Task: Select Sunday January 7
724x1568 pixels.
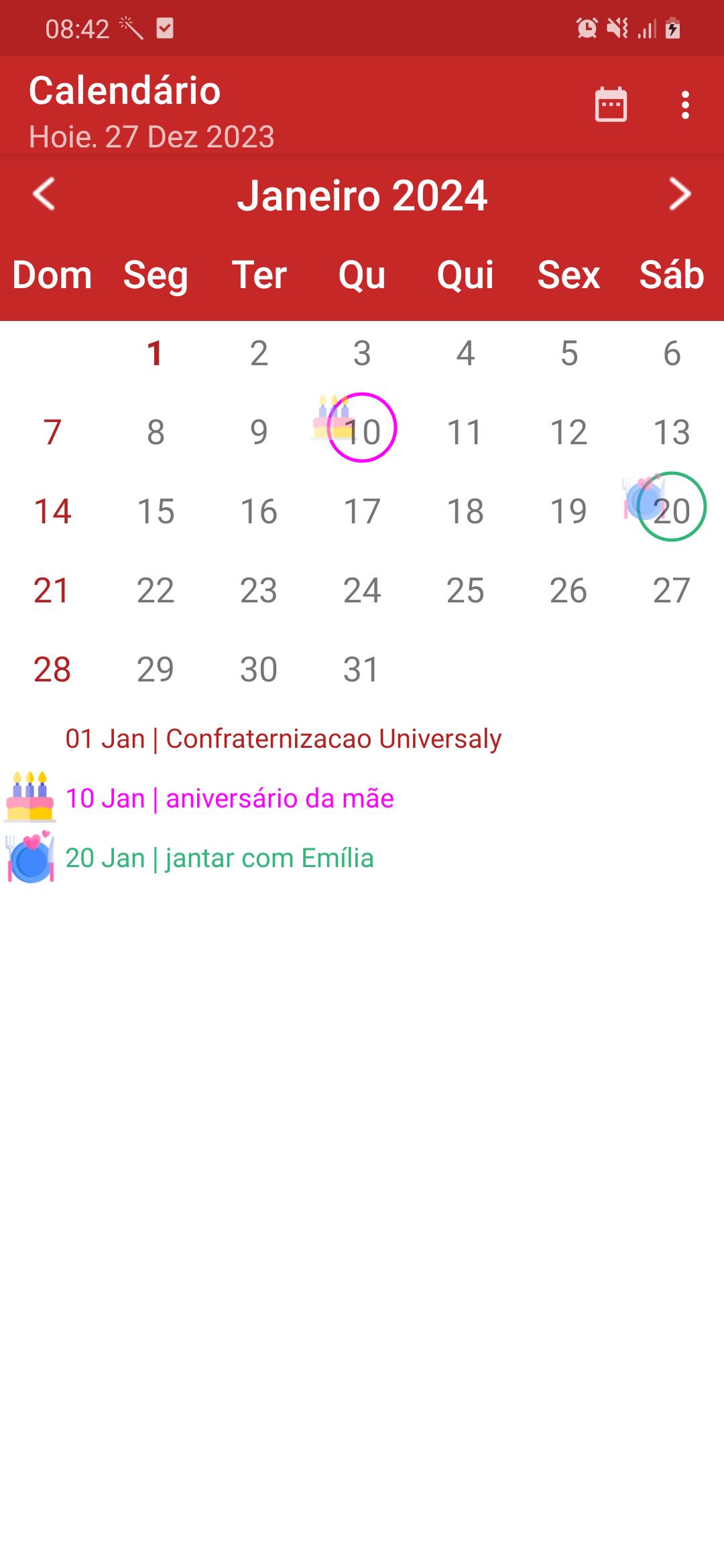Action: (x=52, y=432)
